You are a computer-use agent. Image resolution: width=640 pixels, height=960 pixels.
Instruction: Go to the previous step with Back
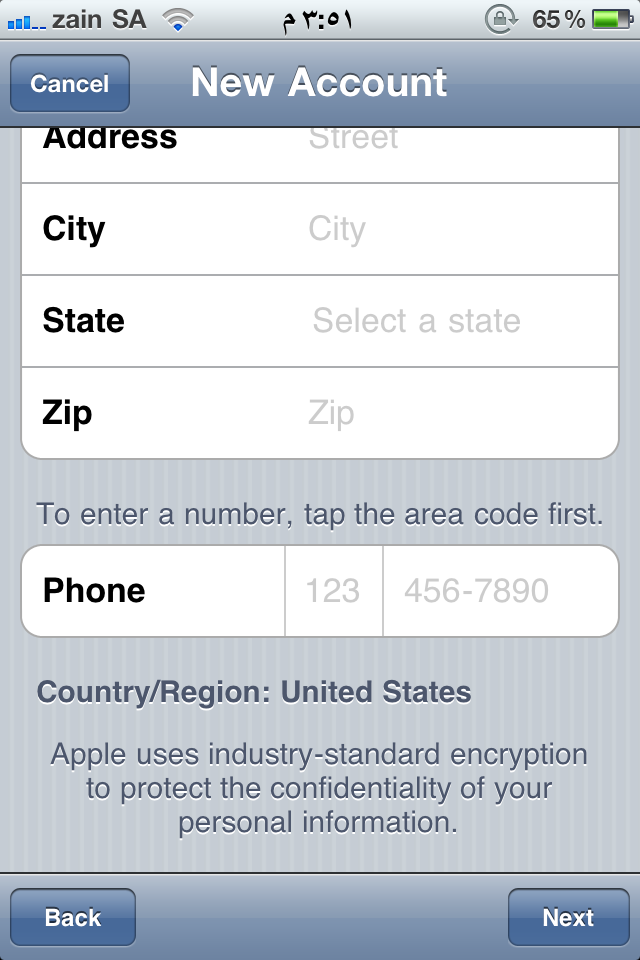(73, 917)
